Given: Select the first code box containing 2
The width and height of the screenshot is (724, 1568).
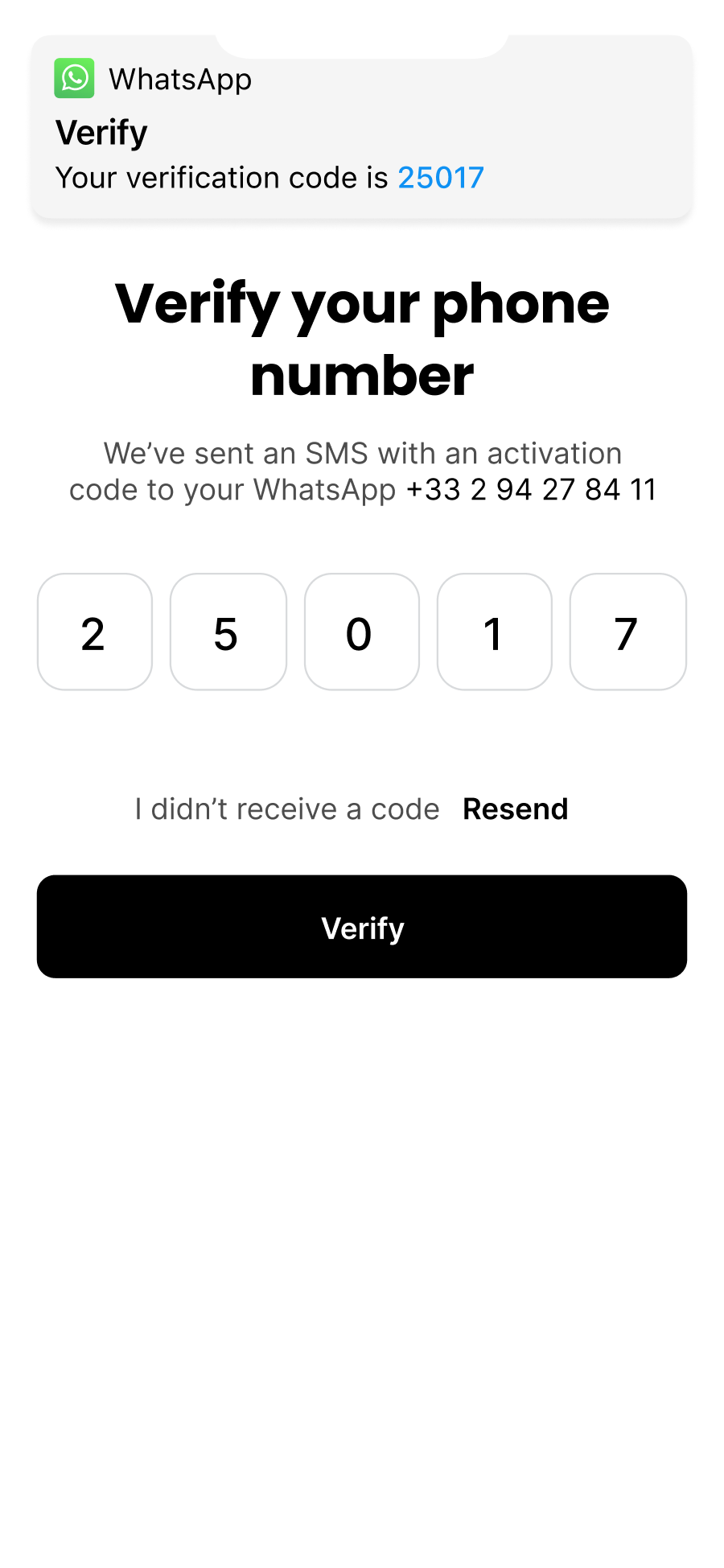Looking at the screenshot, I should [x=95, y=632].
